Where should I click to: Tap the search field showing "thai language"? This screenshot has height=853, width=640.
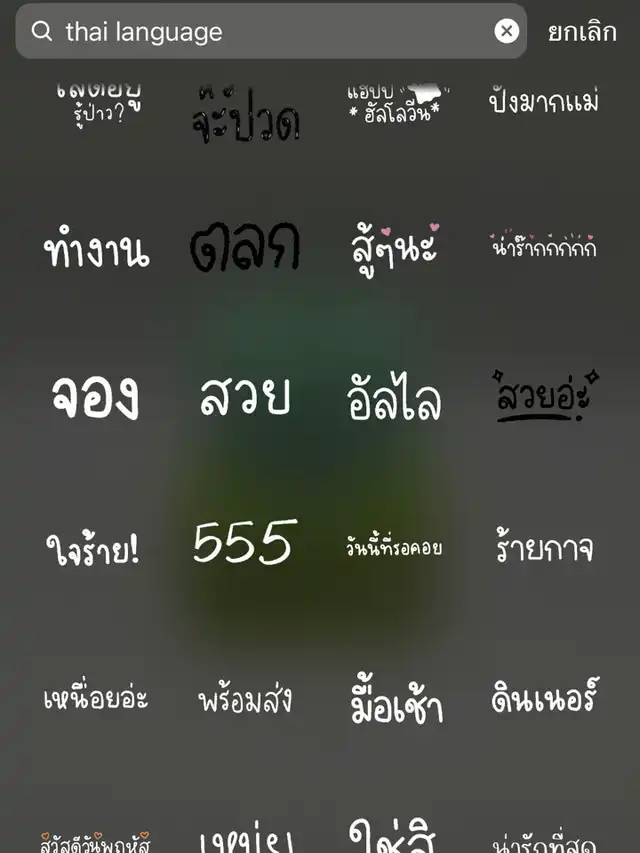click(260, 32)
